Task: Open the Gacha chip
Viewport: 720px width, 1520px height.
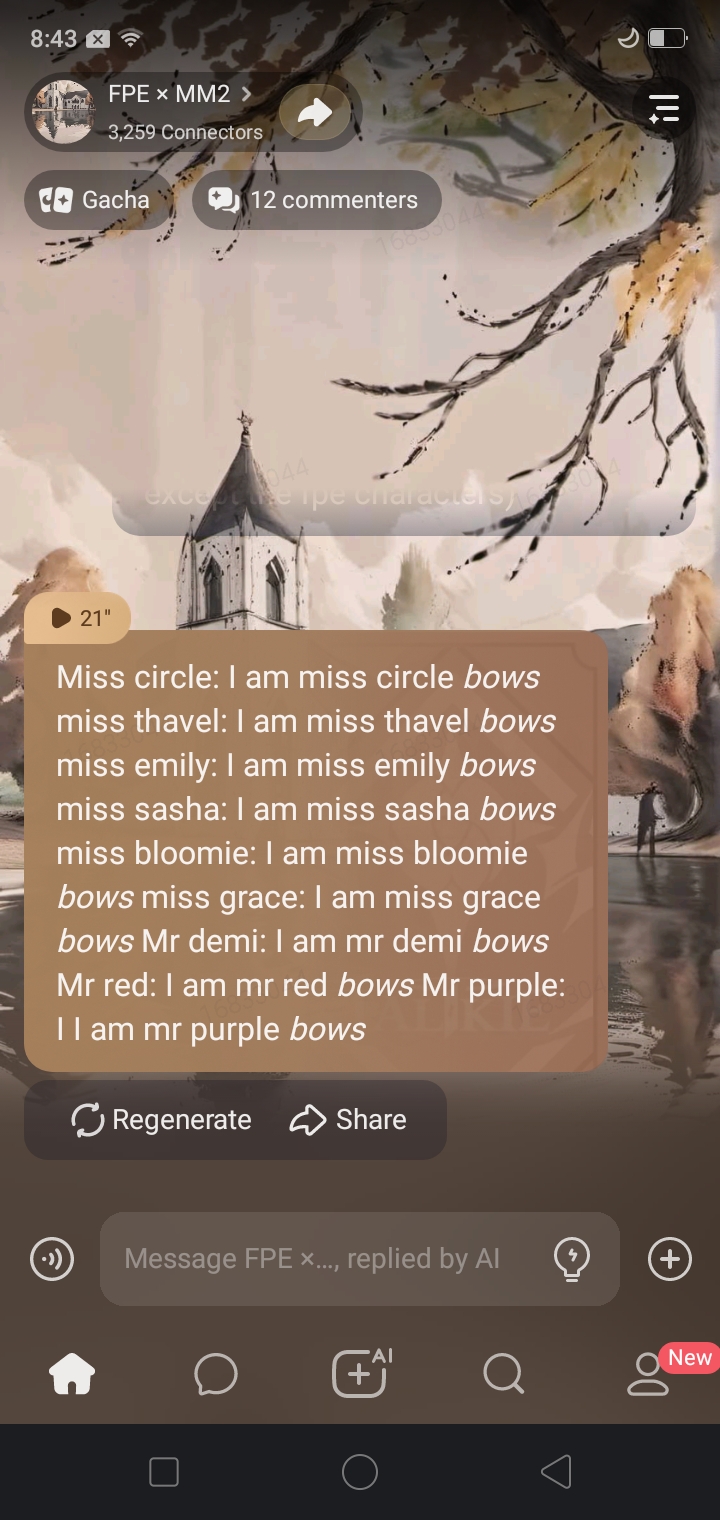Action: (x=98, y=200)
